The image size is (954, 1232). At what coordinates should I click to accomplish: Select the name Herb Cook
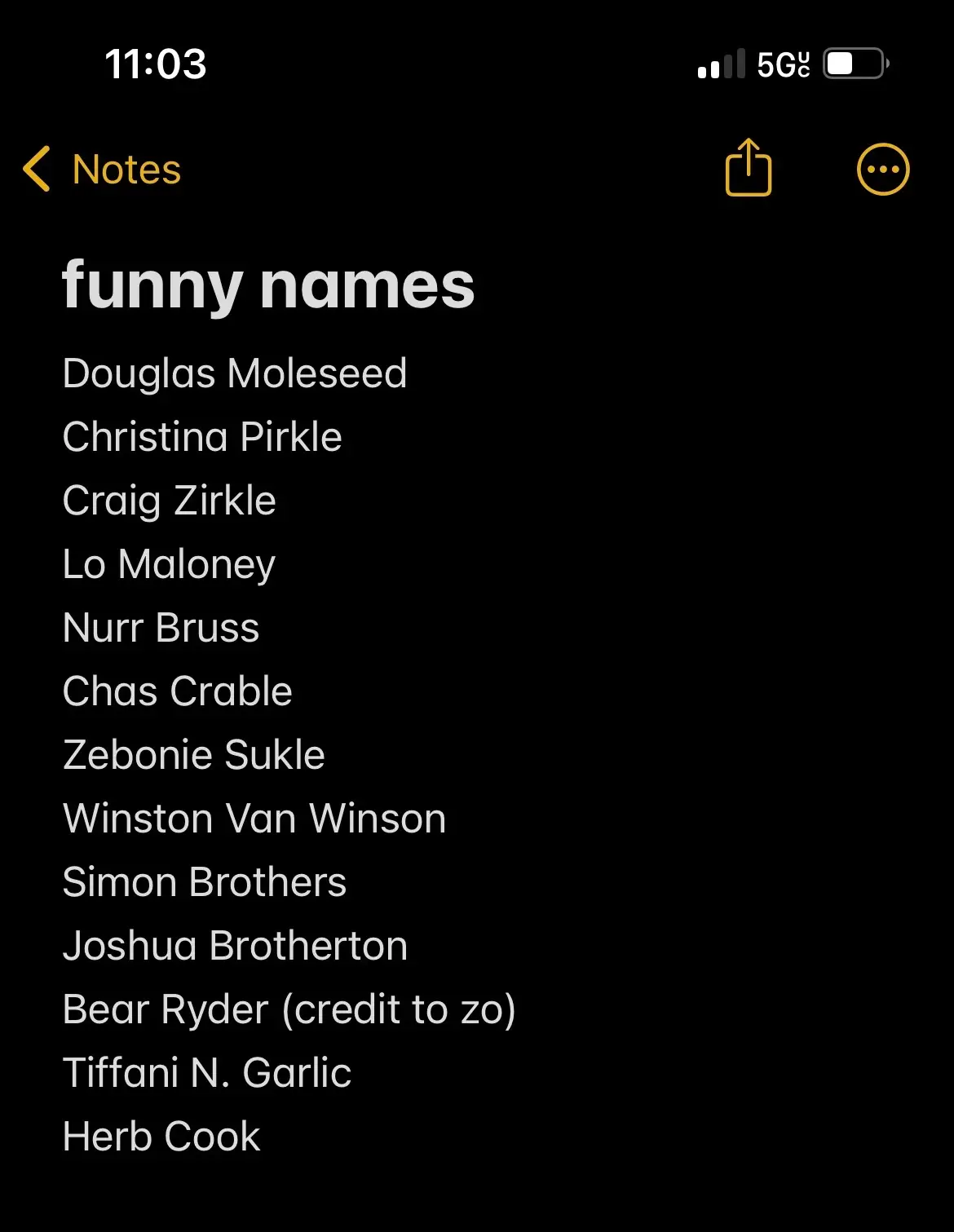(x=160, y=1136)
